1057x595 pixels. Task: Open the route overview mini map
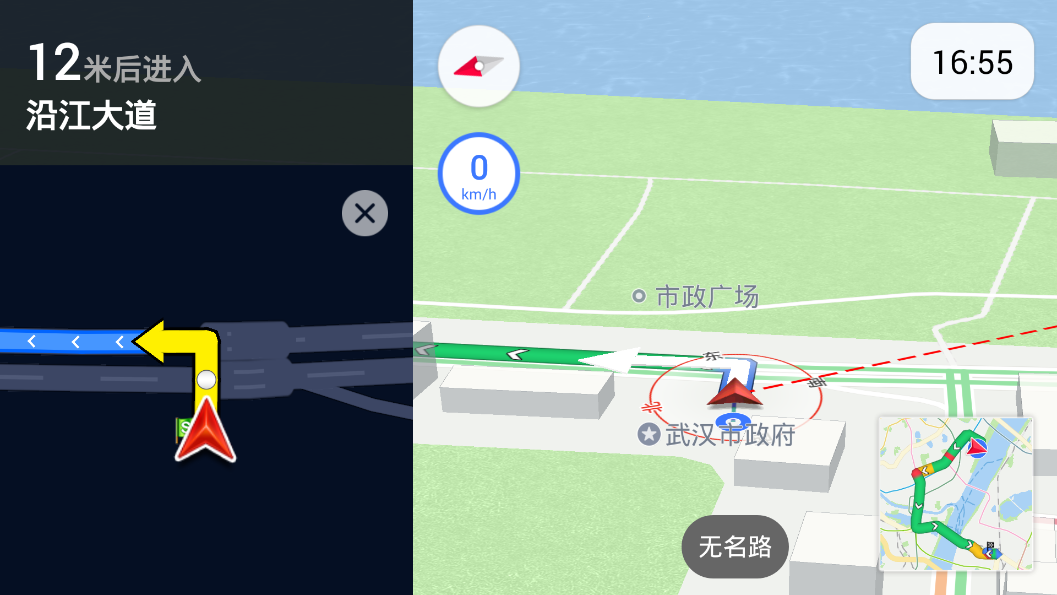(955, 494)
